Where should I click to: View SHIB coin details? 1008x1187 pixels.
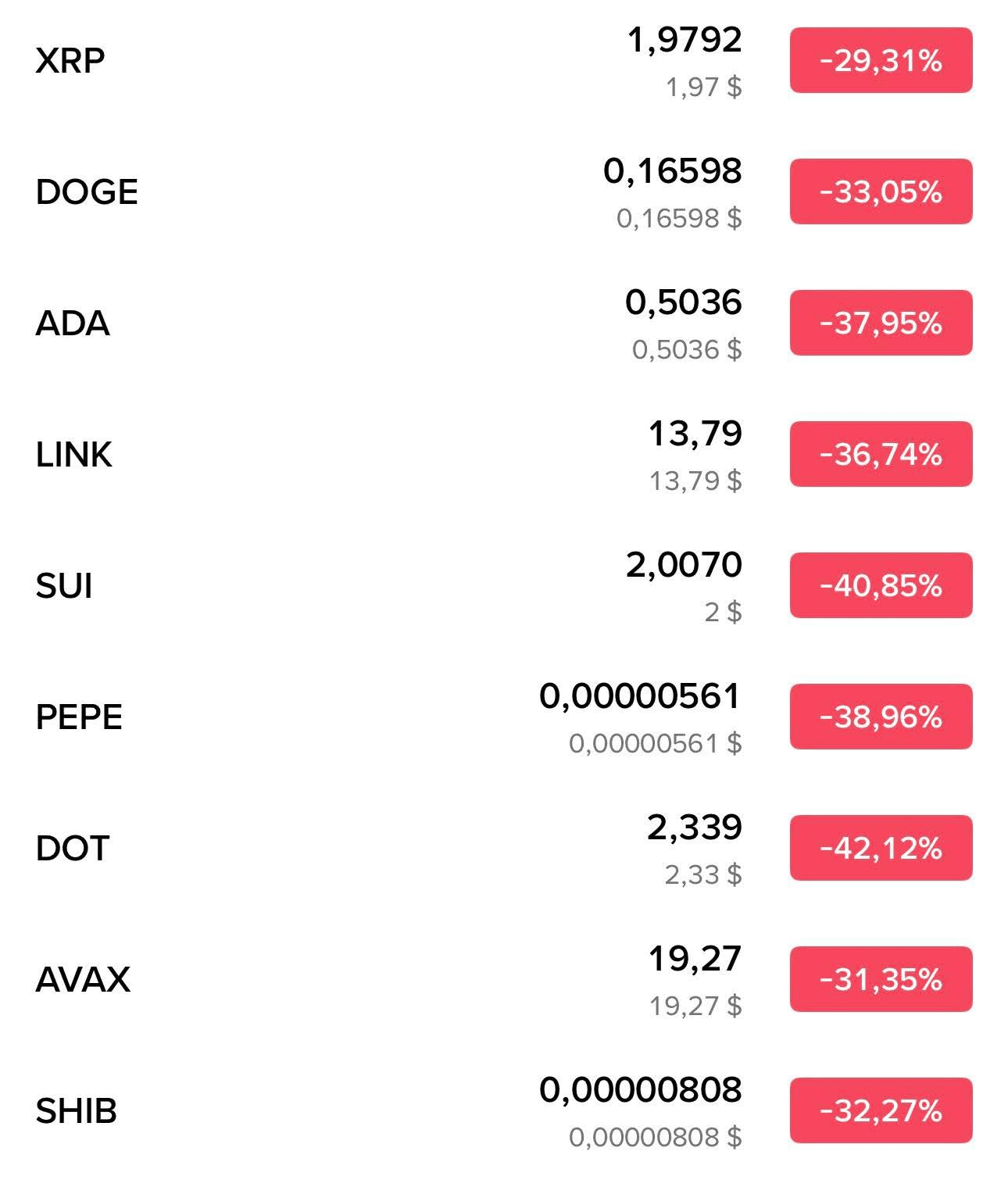[x=77, y=1111]
